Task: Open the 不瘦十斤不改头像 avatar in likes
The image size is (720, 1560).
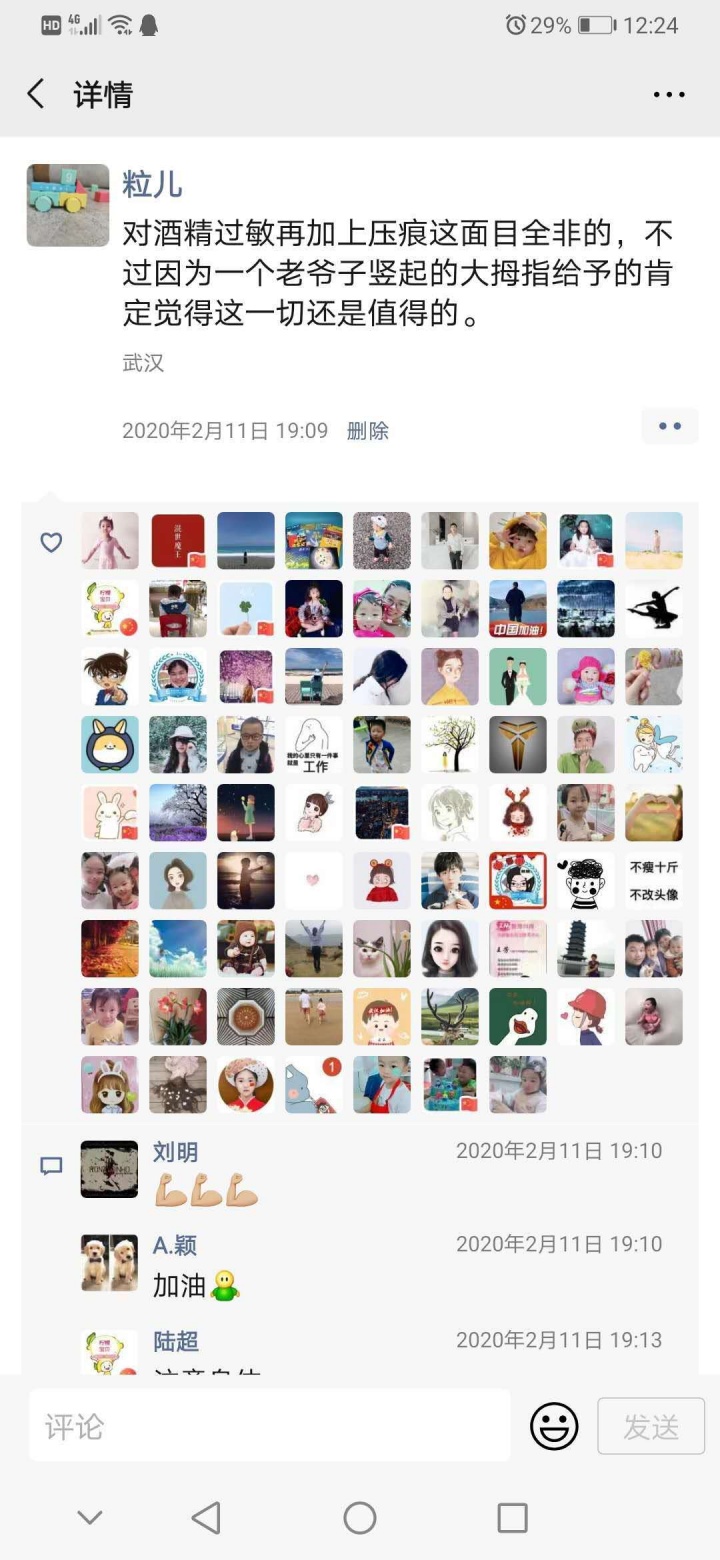Action: [x=654, y=881]
